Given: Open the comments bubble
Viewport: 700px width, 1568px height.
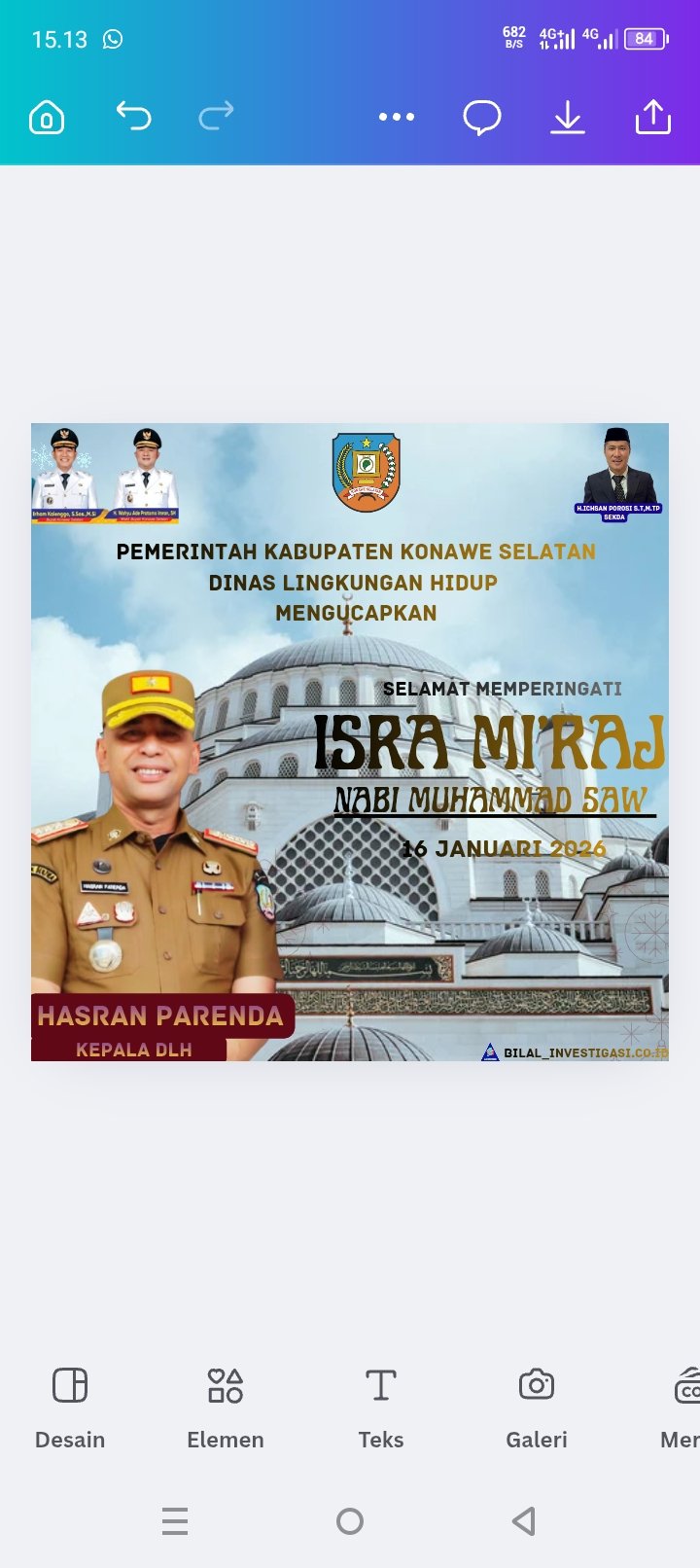Looking at the screenshot, I should click(481, 118).
